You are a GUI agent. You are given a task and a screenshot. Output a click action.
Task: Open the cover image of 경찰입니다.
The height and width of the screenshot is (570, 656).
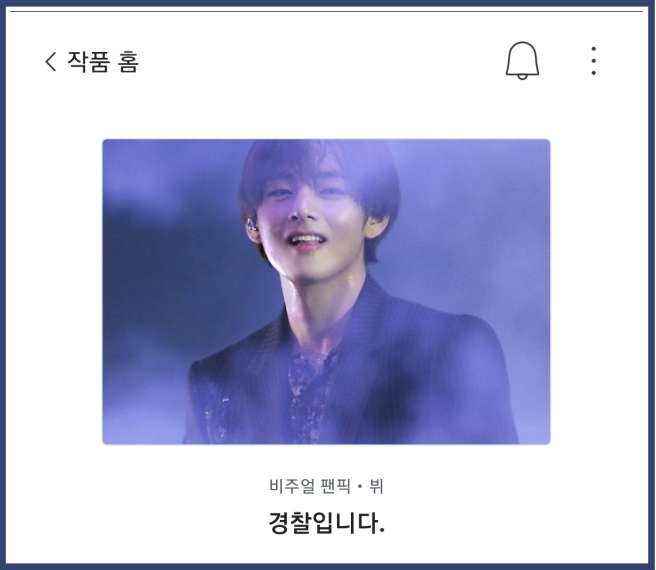[x=326, y=292]
